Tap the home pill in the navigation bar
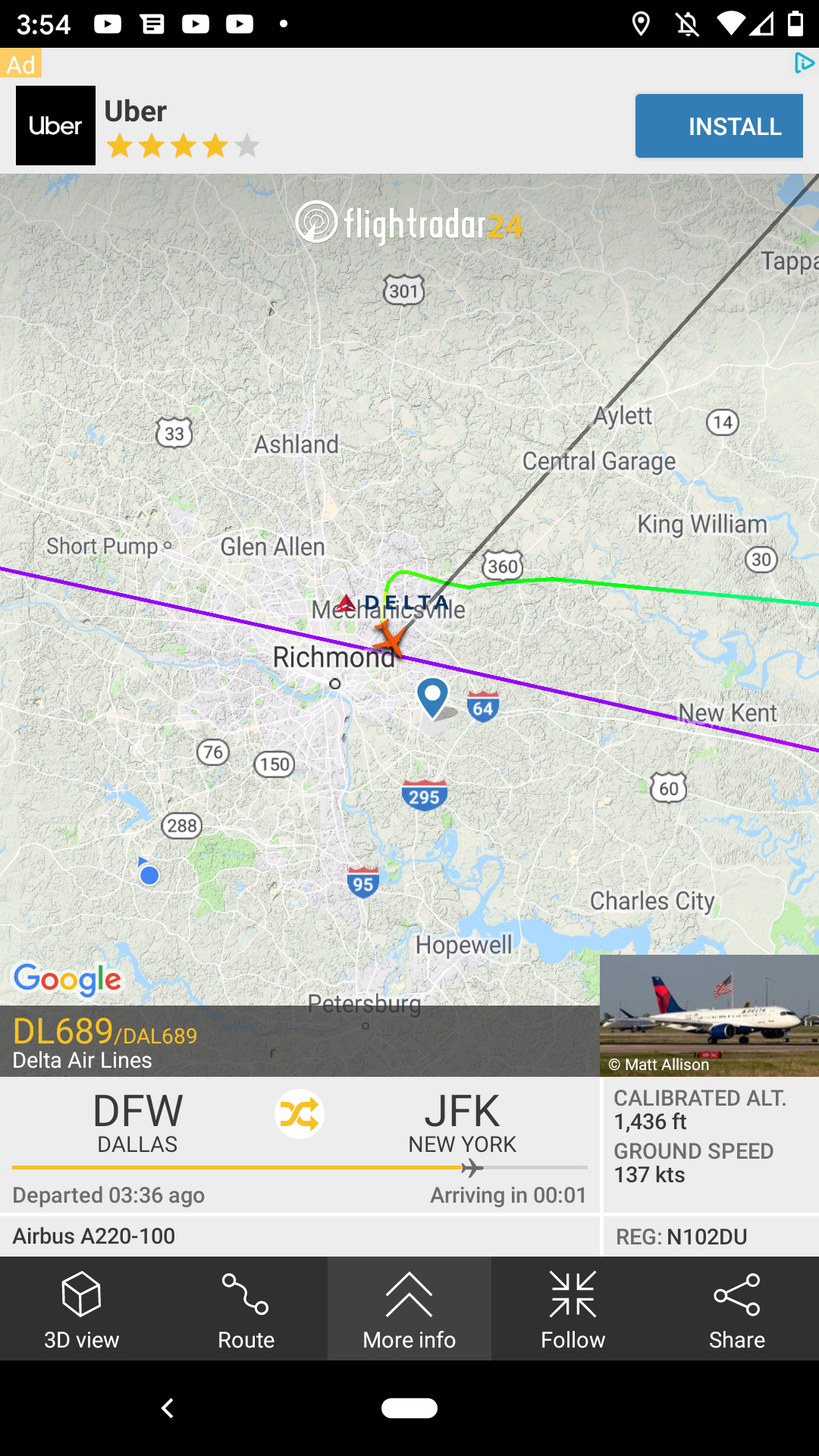 409,1408
